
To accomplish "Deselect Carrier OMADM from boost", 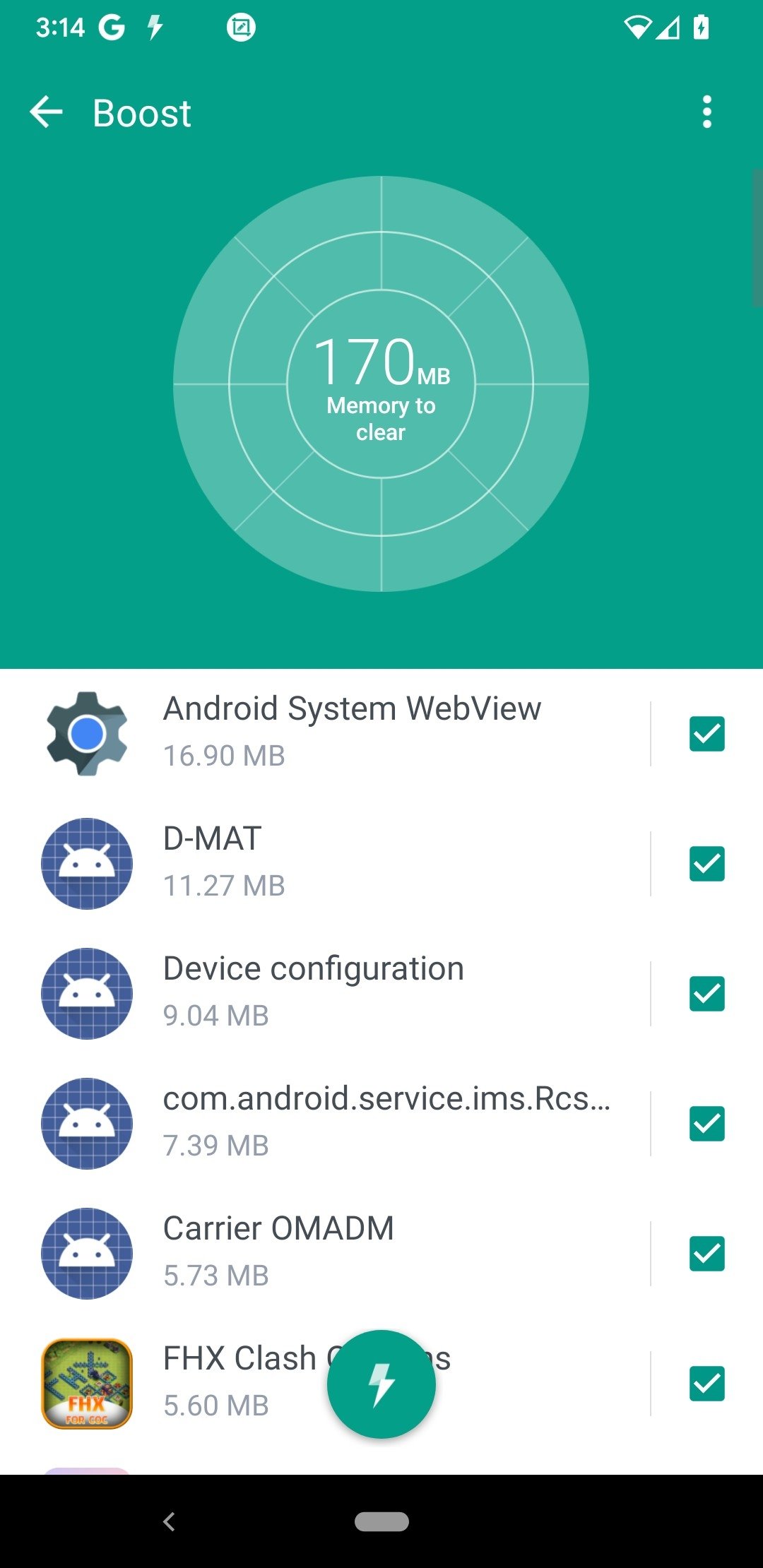I will pyautogui.click(x=706, y=1254).
